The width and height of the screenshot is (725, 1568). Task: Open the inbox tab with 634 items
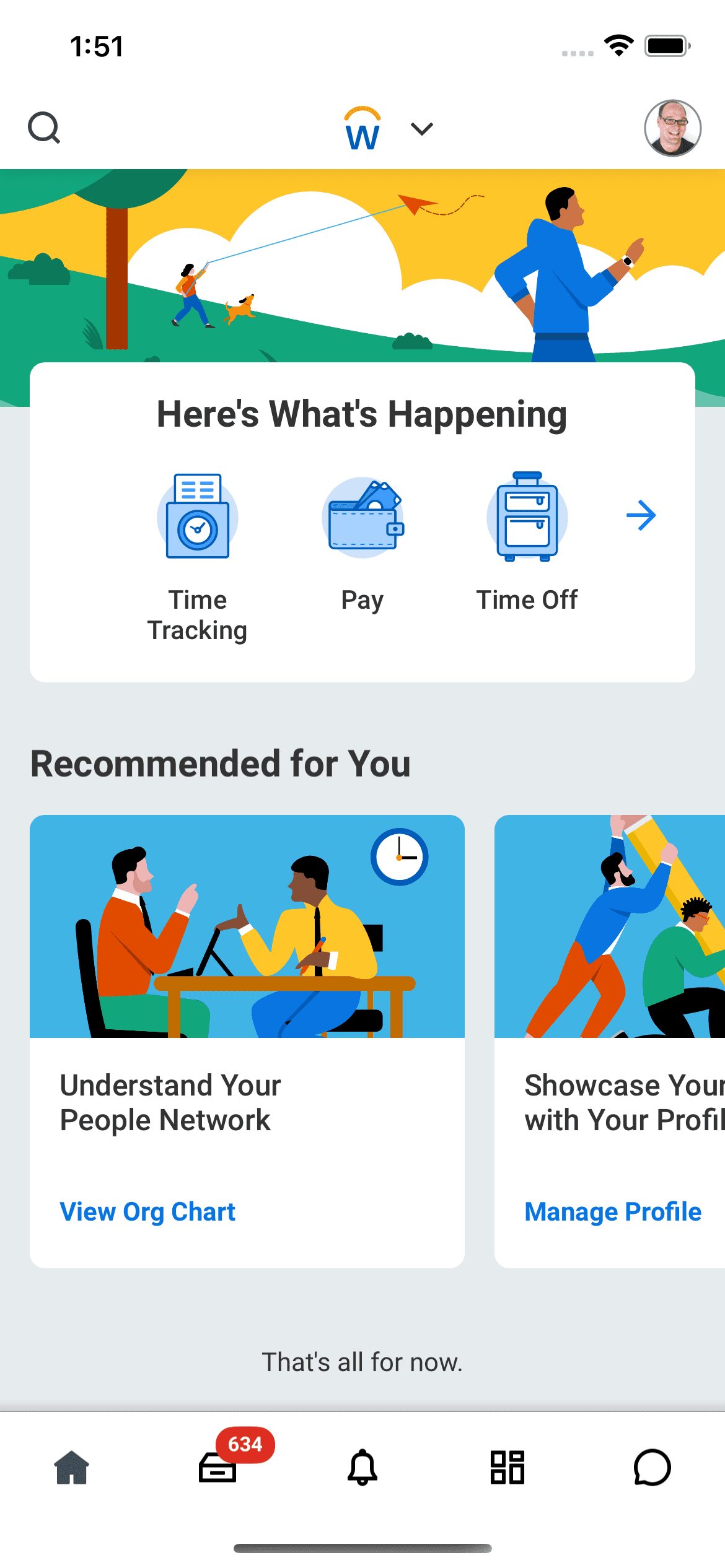218,1467
